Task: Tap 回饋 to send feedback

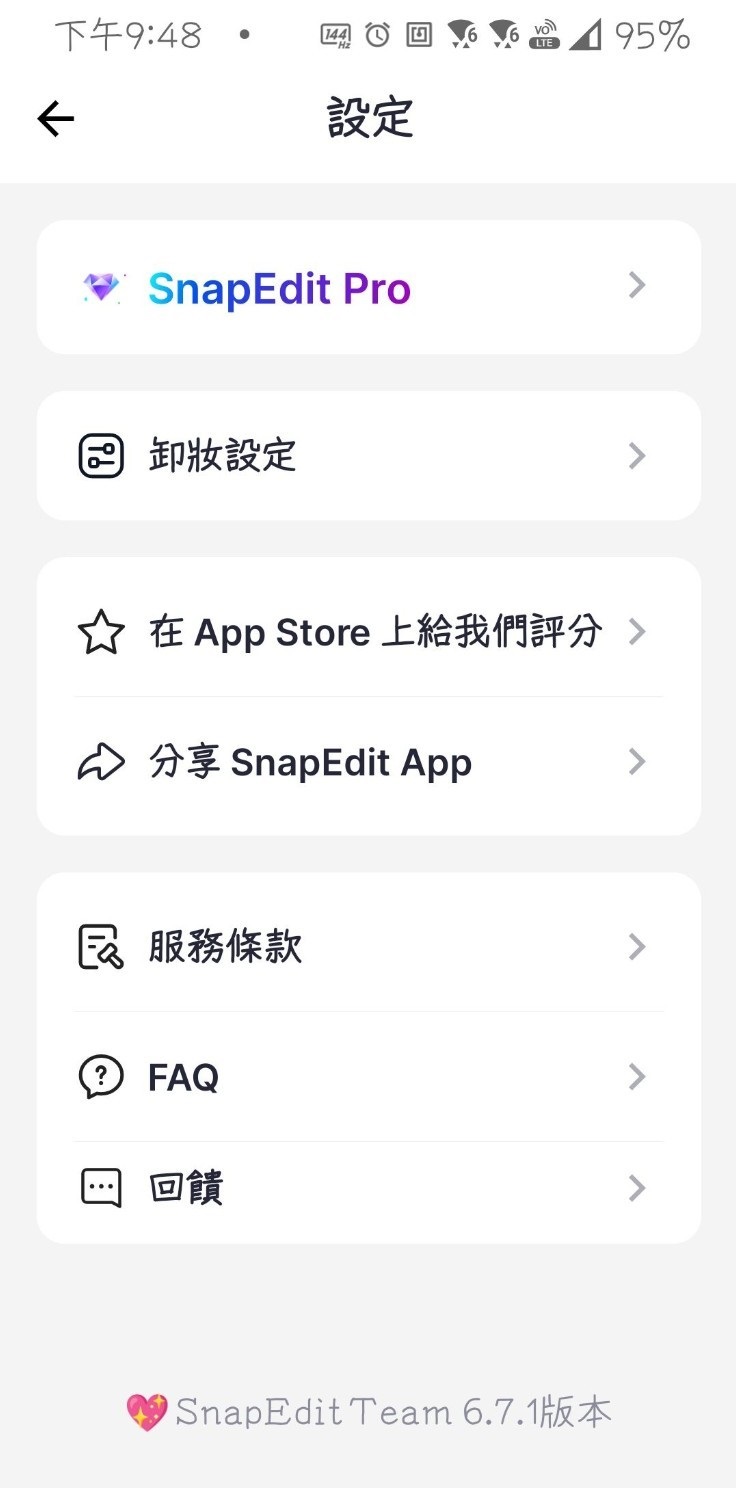Action: 368,1188
